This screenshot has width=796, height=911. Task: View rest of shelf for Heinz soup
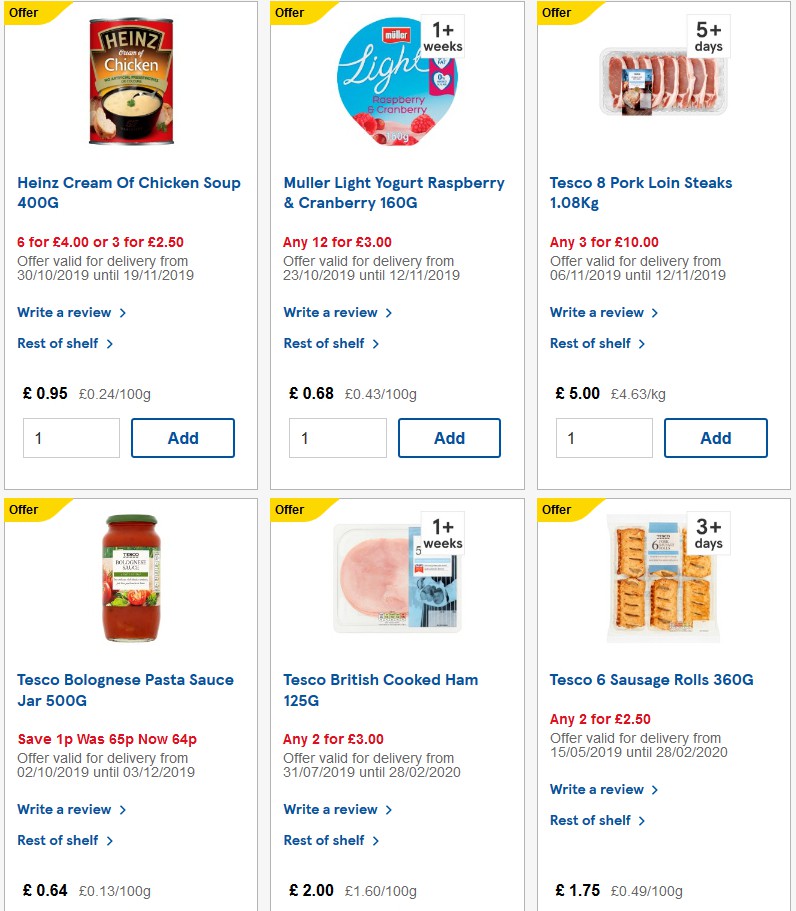click(x=59, y=343)
